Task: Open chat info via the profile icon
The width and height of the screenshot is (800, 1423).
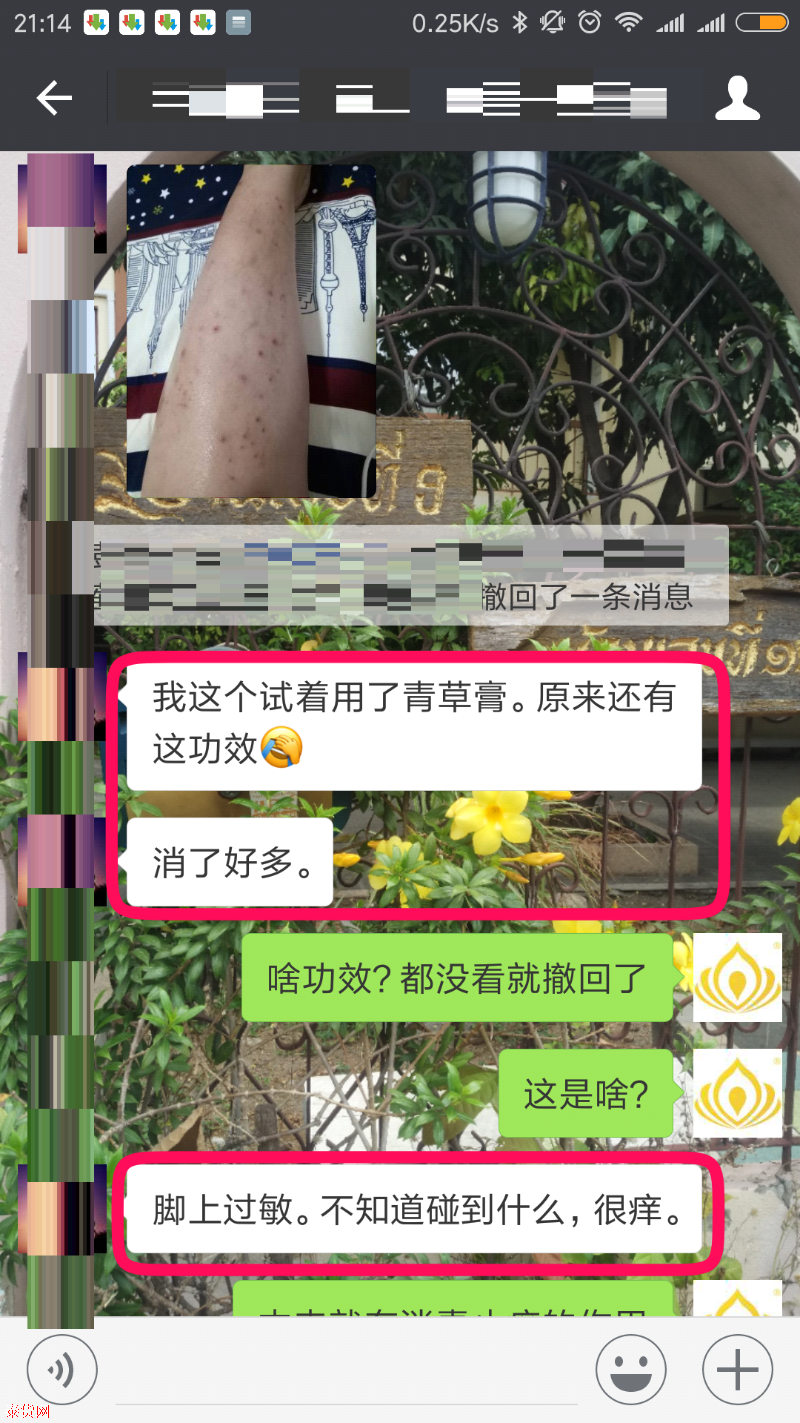Action: click(738, 98)
